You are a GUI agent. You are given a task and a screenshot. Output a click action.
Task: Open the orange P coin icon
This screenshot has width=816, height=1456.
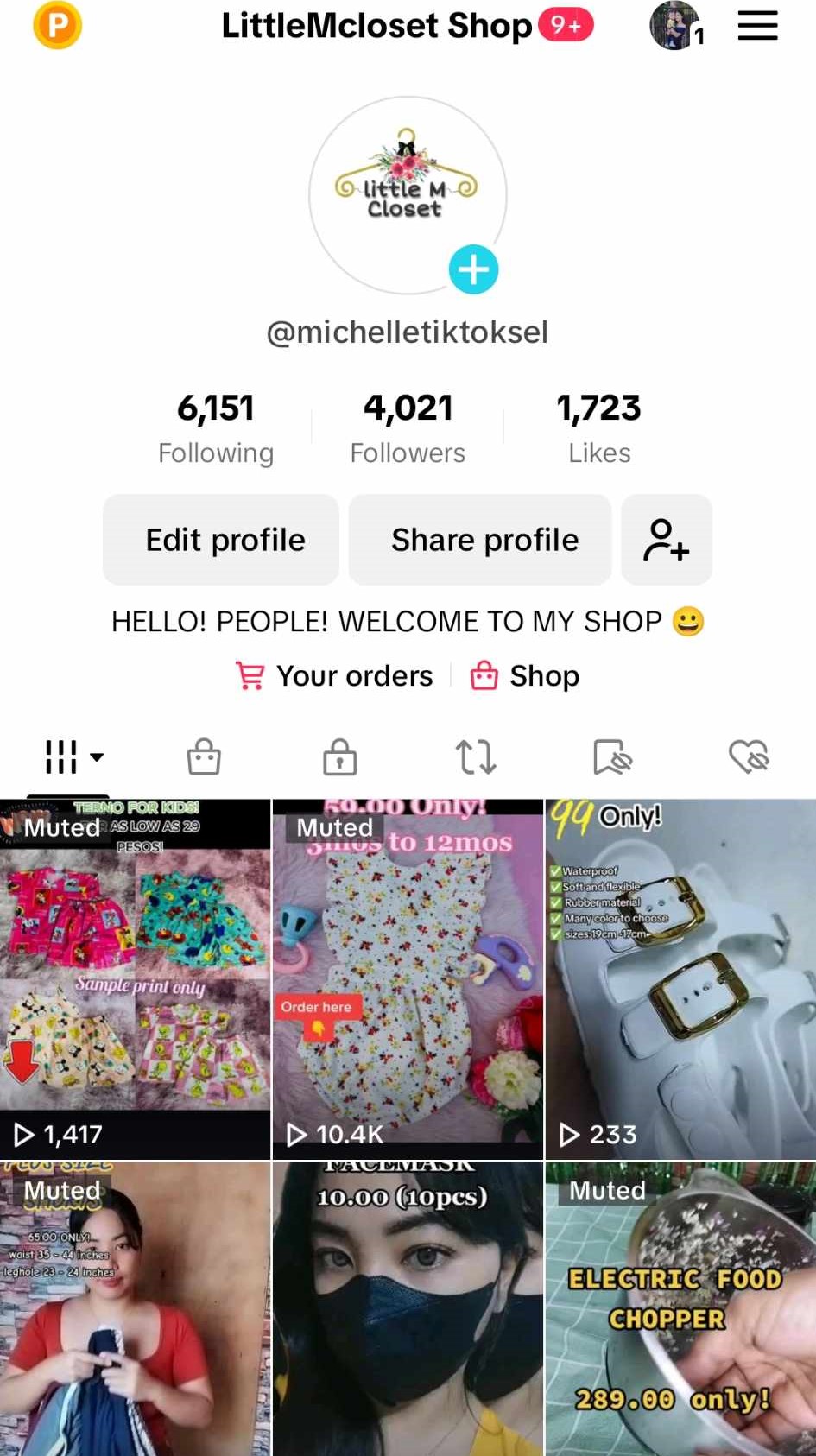click(57, 25)
